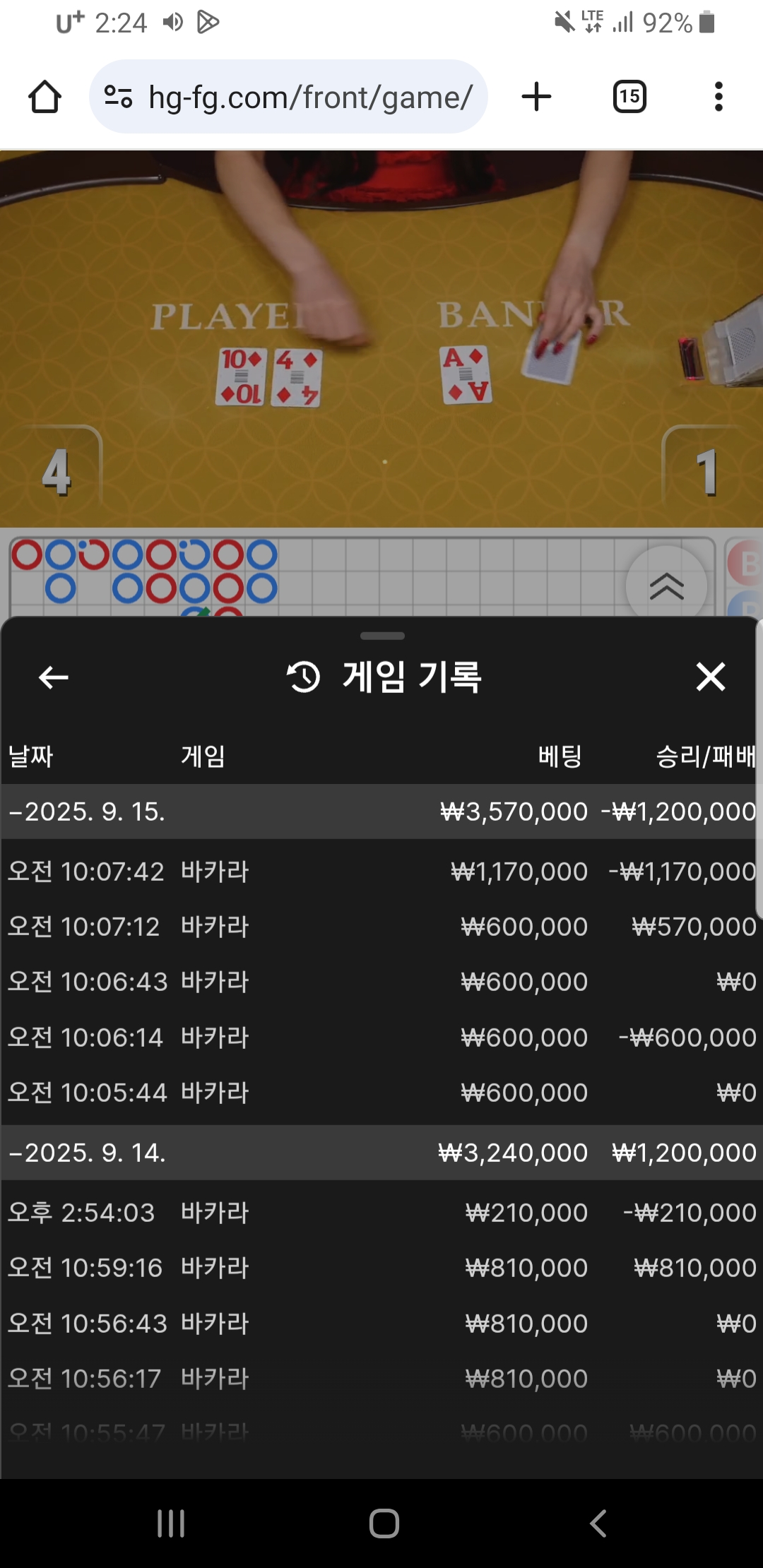
Task: Open the recent apps view
Action: click(x=171, y=1524)
